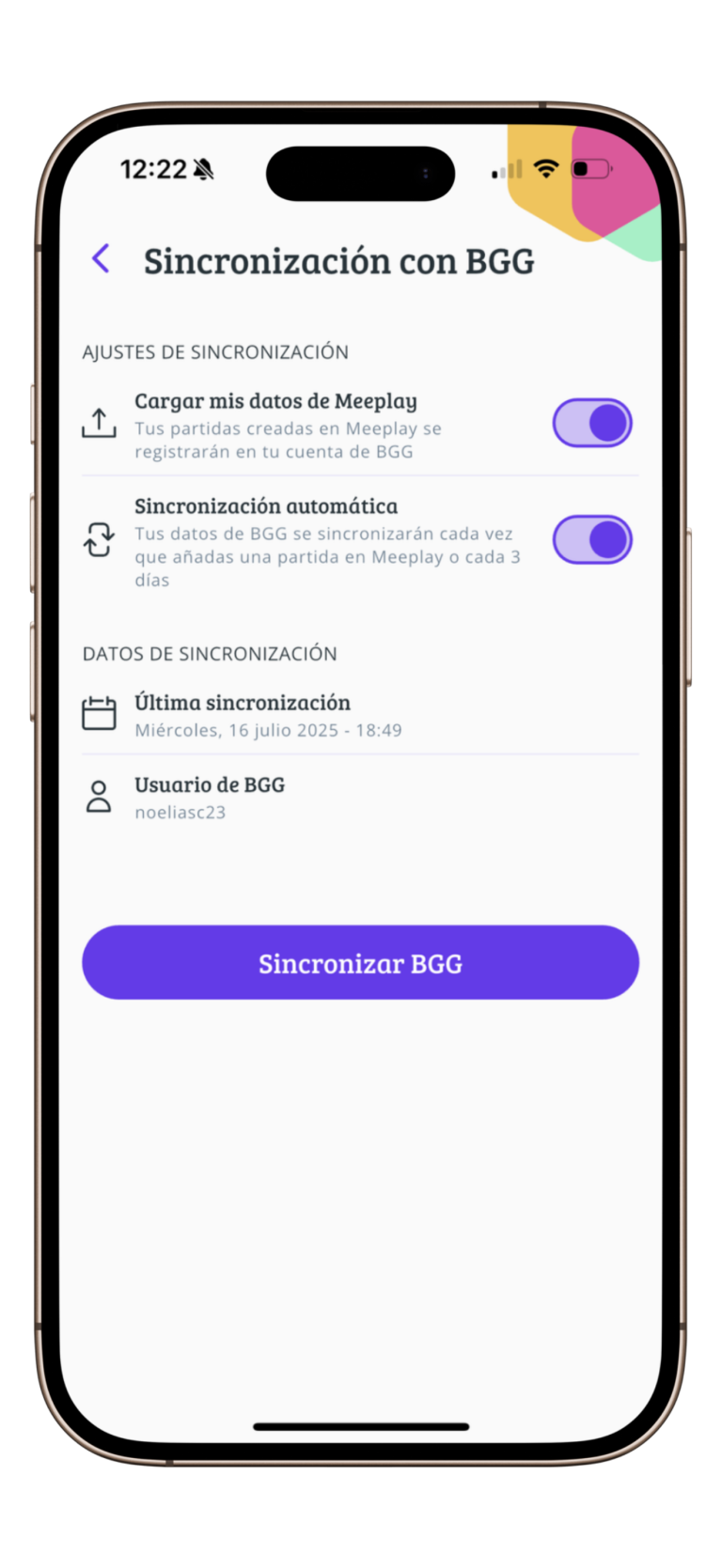Go back from Sincronización con BGG
This screenshot has height=1568, width=722.
coord(102,258)
